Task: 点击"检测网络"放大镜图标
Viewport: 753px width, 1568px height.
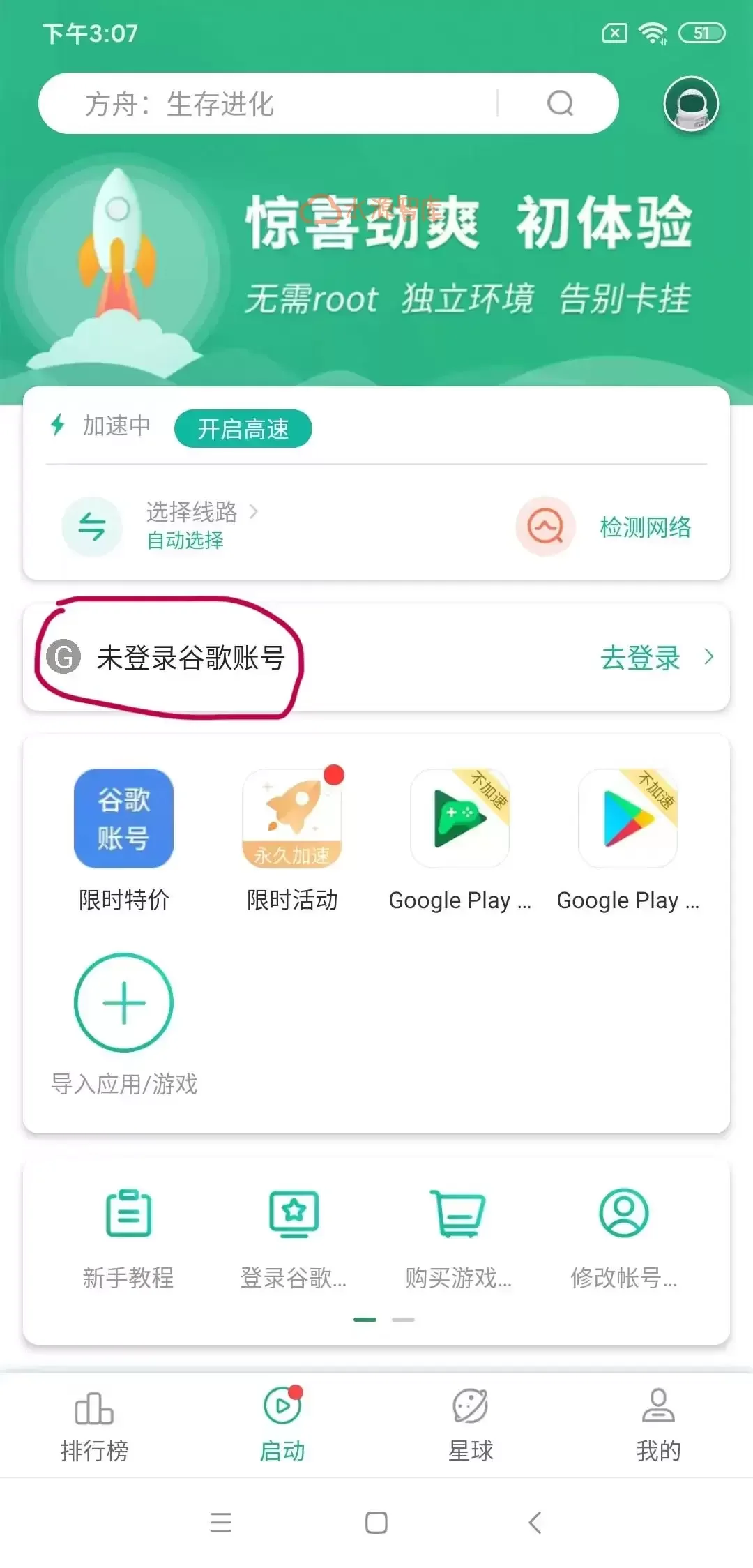Action: click(545, 527)
